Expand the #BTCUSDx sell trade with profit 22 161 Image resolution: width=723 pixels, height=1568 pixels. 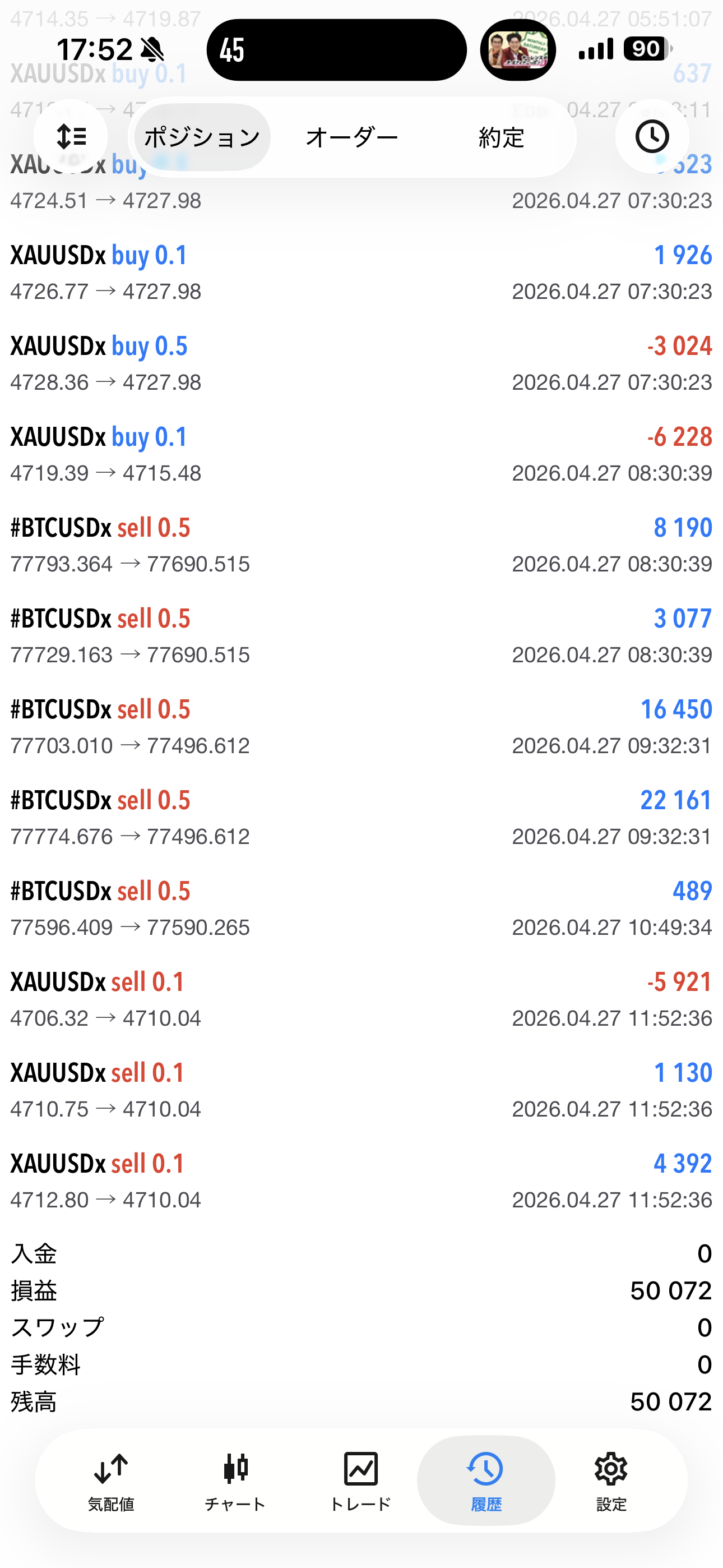click(x=361, y=818)
